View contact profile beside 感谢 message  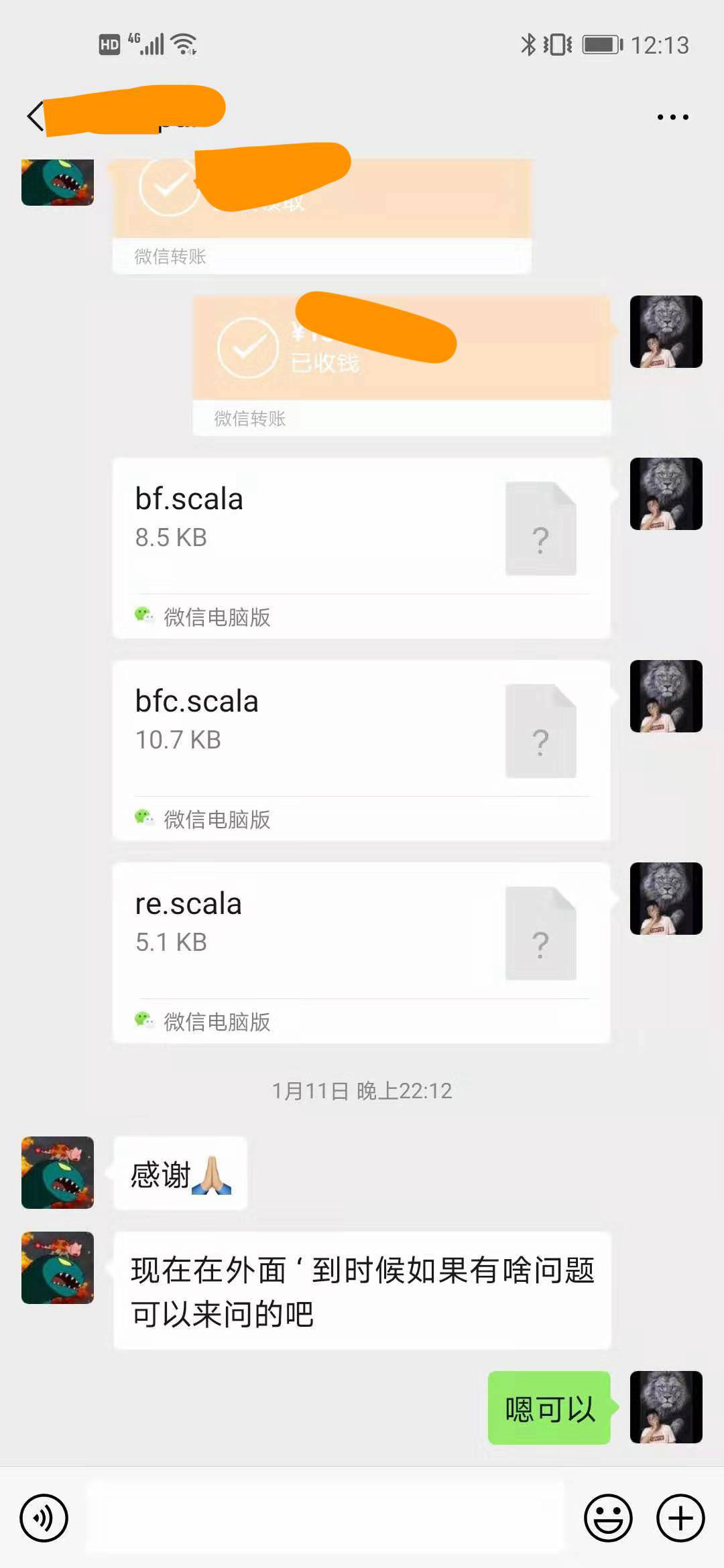[58, 1173]
